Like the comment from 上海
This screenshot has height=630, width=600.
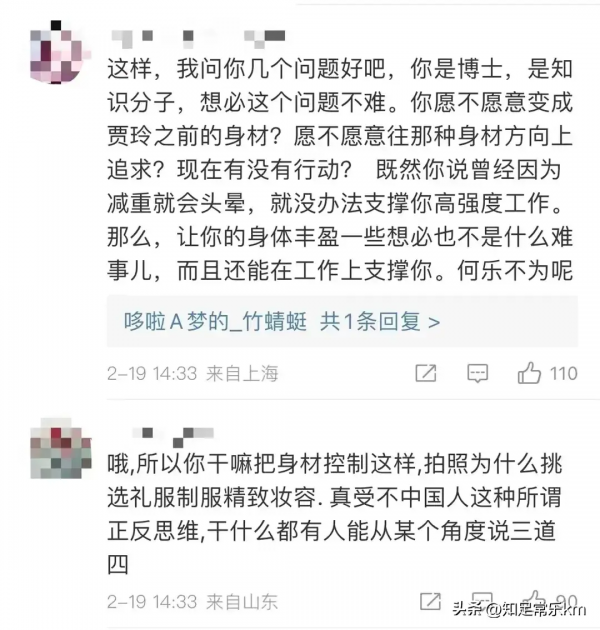click(529, 373)
